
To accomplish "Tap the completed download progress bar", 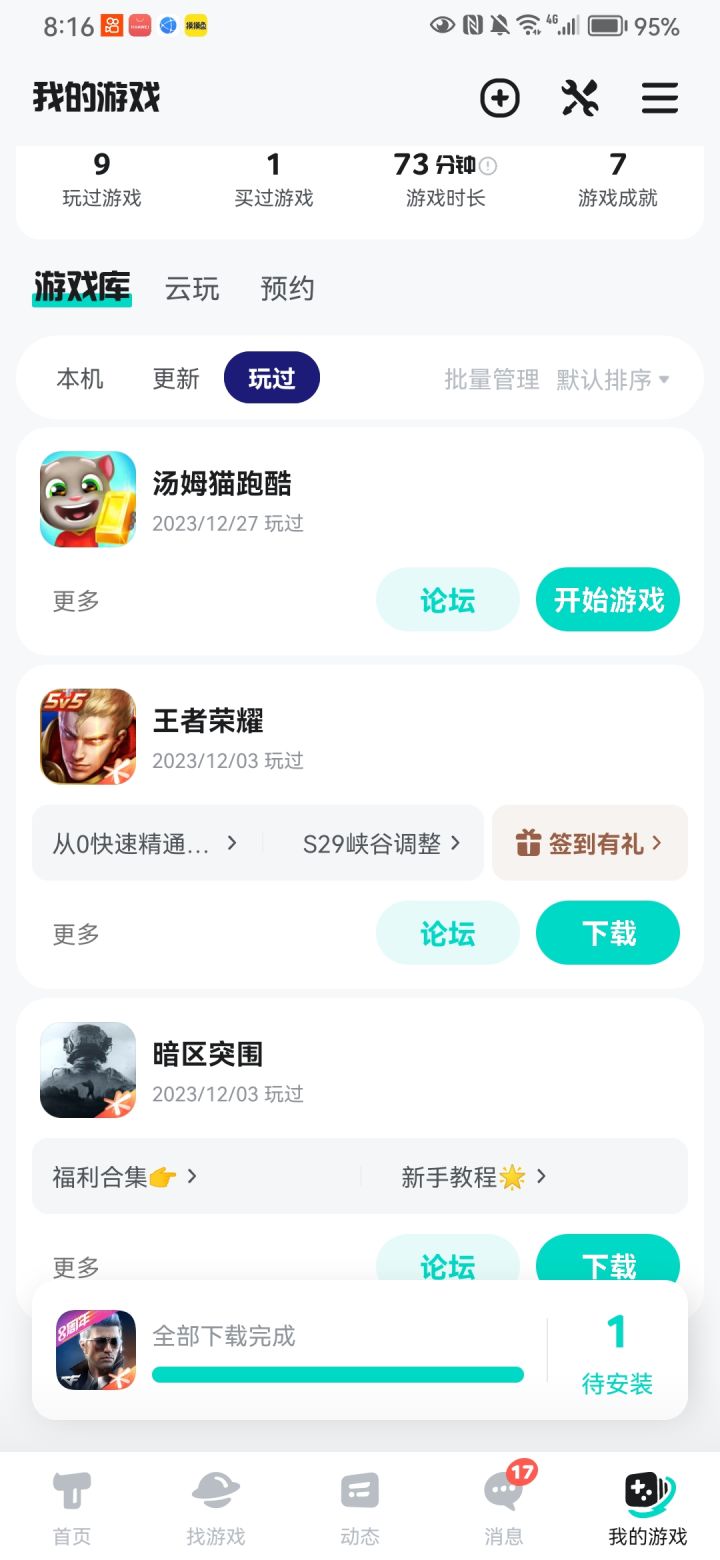I will click(x=337, y=1375).
